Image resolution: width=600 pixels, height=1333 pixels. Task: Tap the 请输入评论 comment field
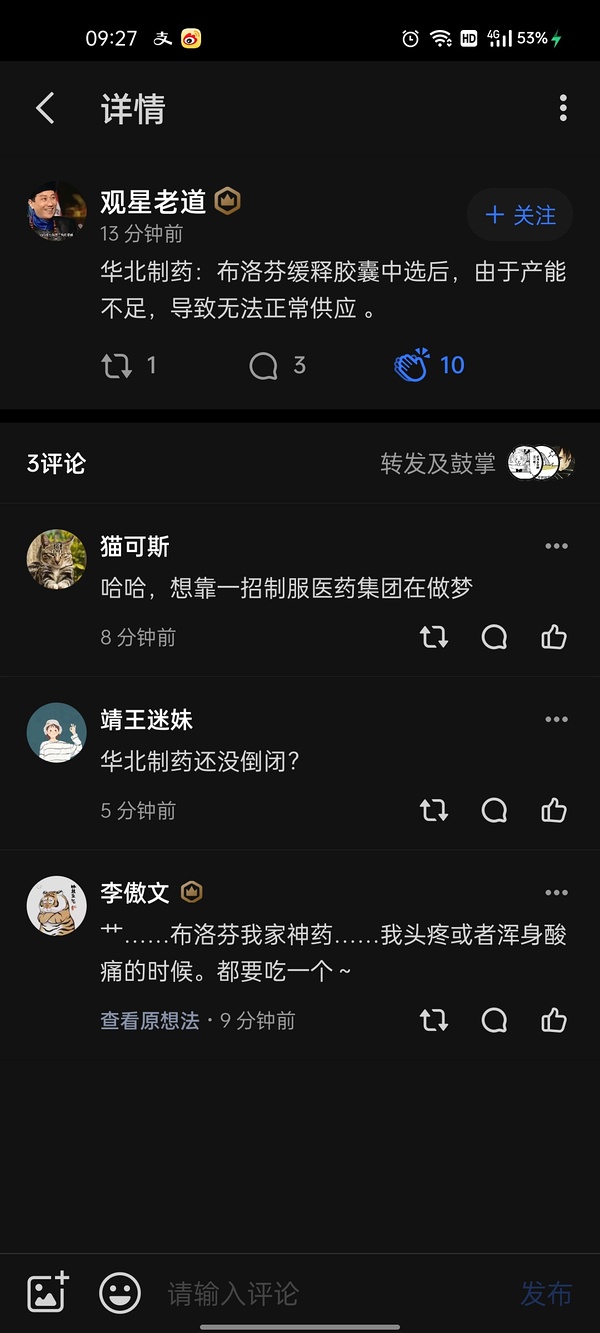pyautogui.click(x=330, y=1294)
